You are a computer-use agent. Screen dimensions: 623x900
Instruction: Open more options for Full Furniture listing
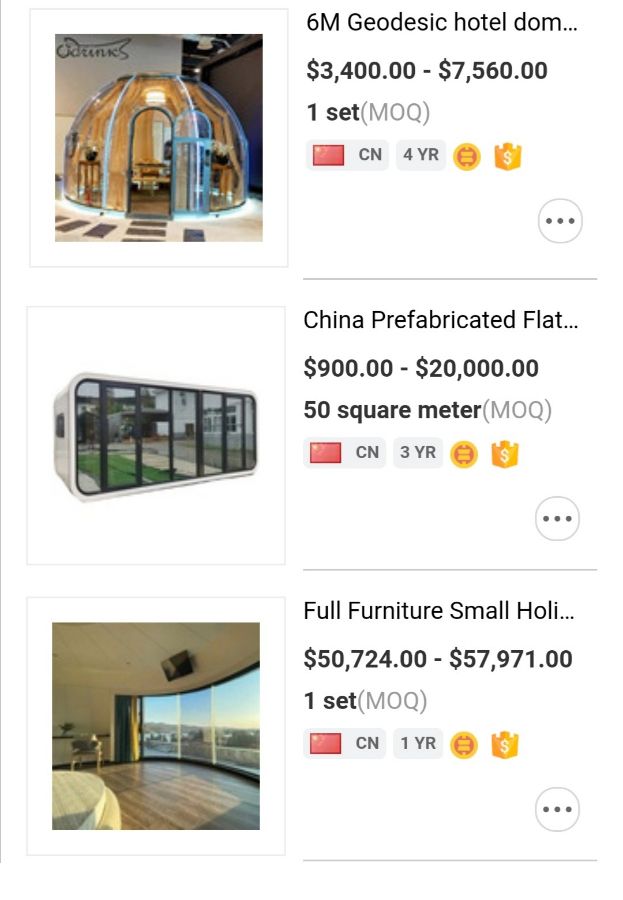[x=557, y=809]
